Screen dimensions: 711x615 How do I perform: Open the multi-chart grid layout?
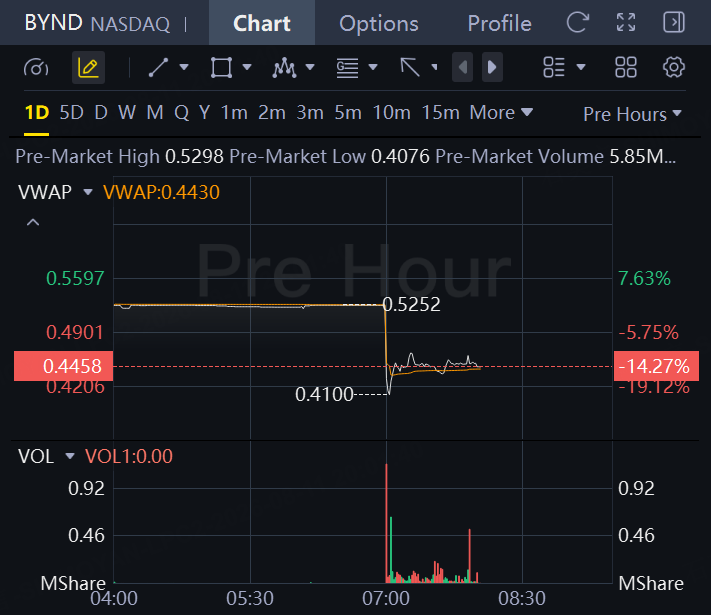click(626, 68)
